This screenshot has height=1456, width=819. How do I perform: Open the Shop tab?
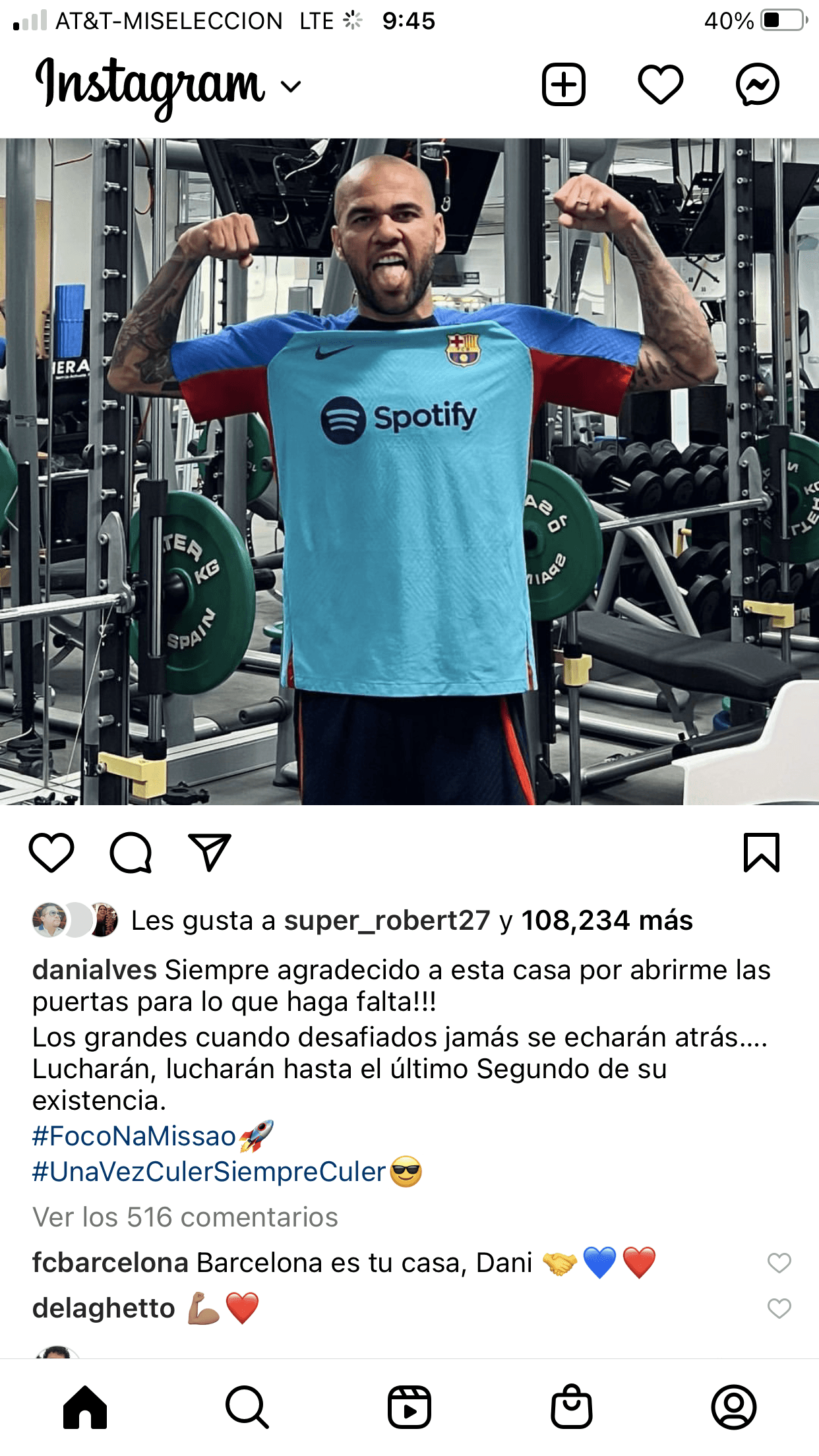pos(571,1407)
